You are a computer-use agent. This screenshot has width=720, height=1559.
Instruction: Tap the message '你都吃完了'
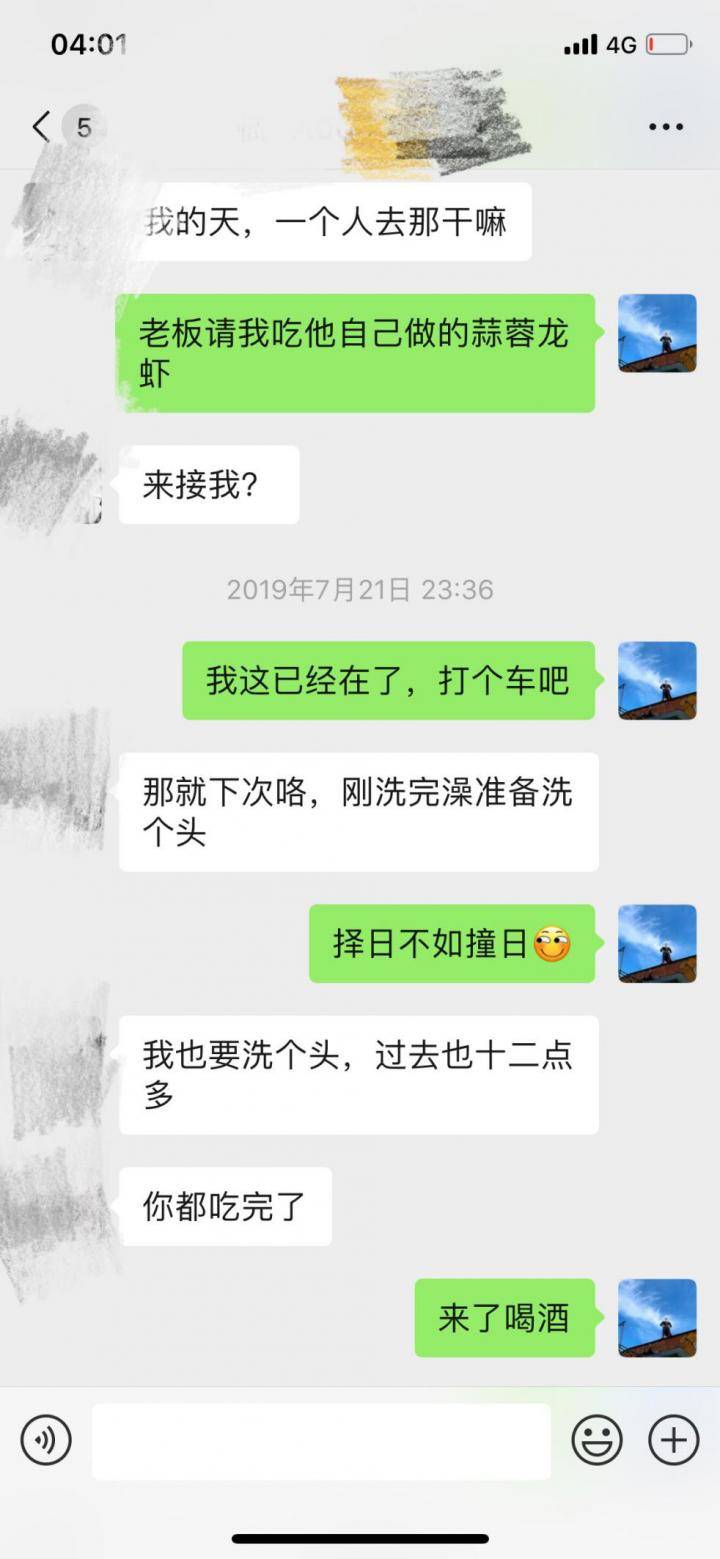[225, 1207]
